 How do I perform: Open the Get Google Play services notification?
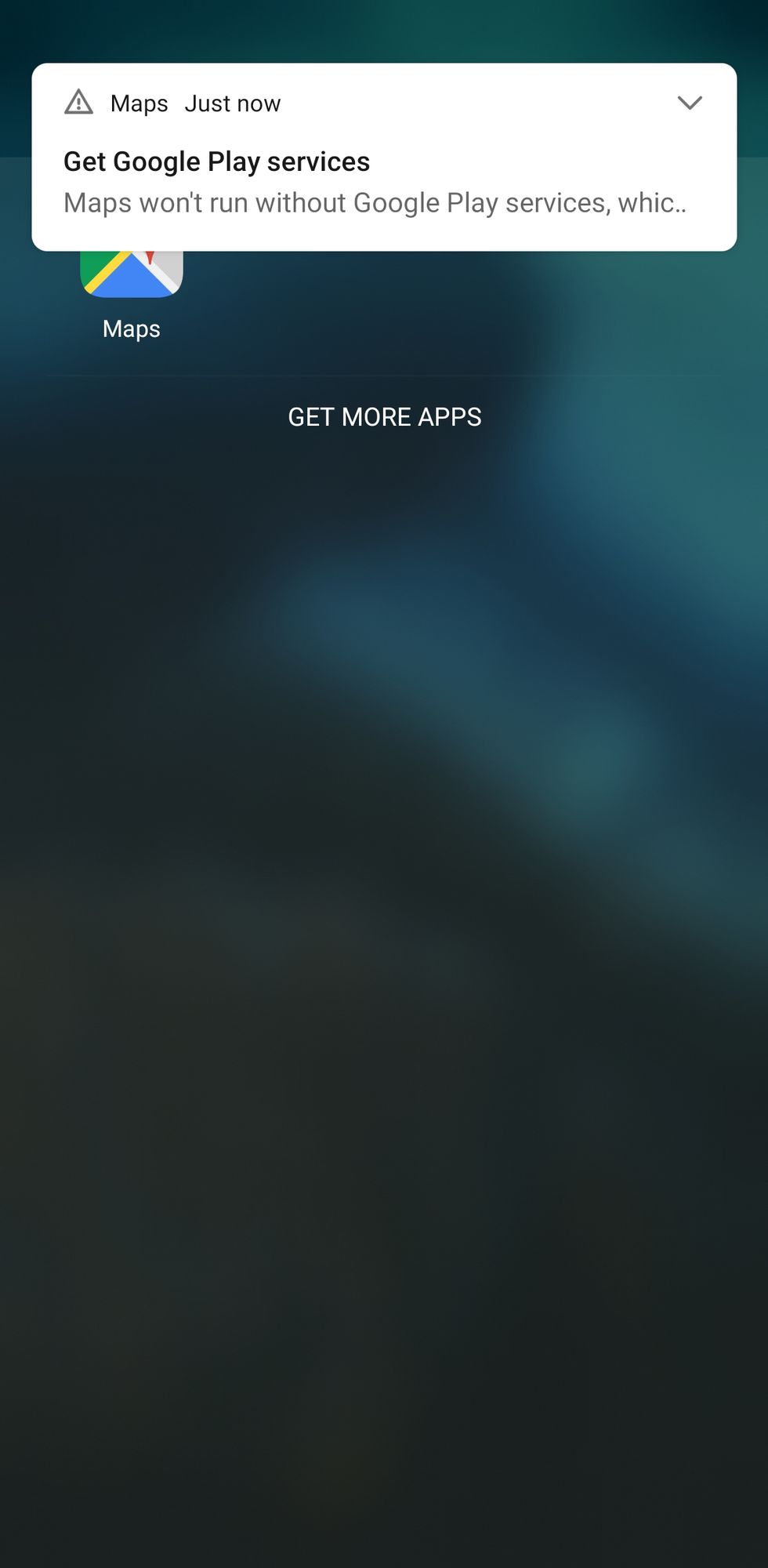[x=384, y=158]
